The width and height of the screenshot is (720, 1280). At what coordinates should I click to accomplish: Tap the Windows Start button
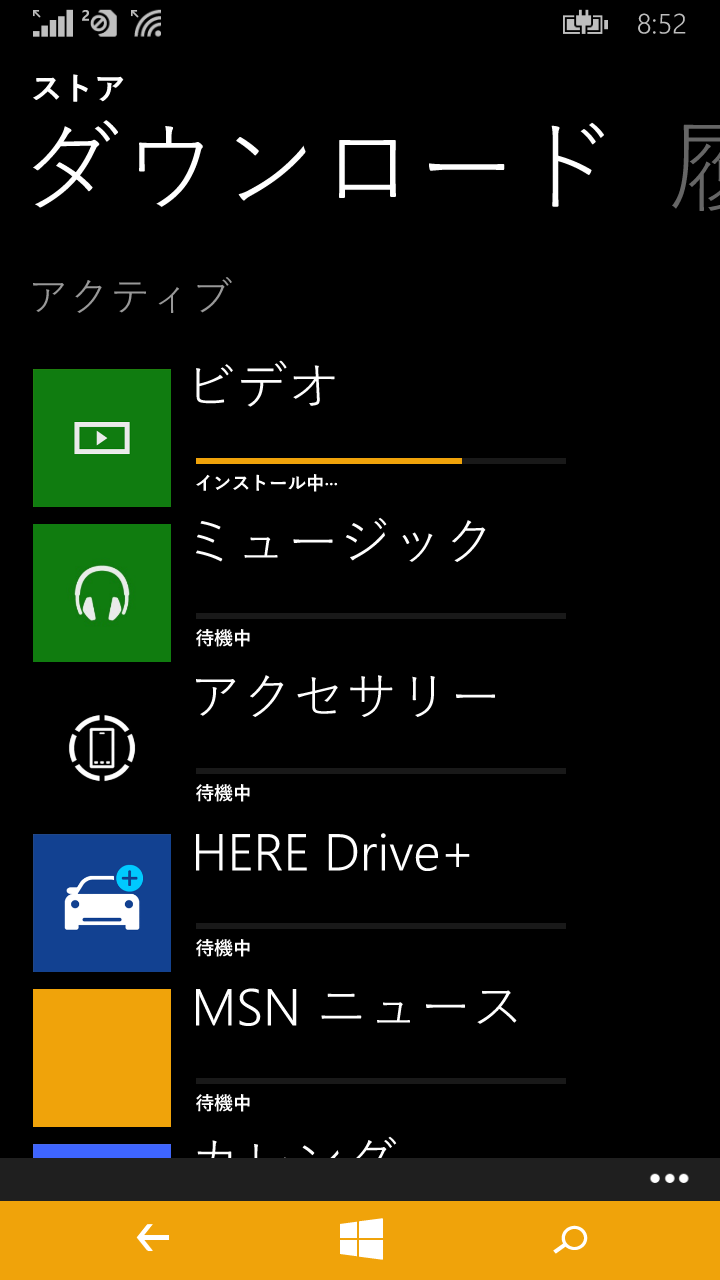click(x=361, y=1239)
